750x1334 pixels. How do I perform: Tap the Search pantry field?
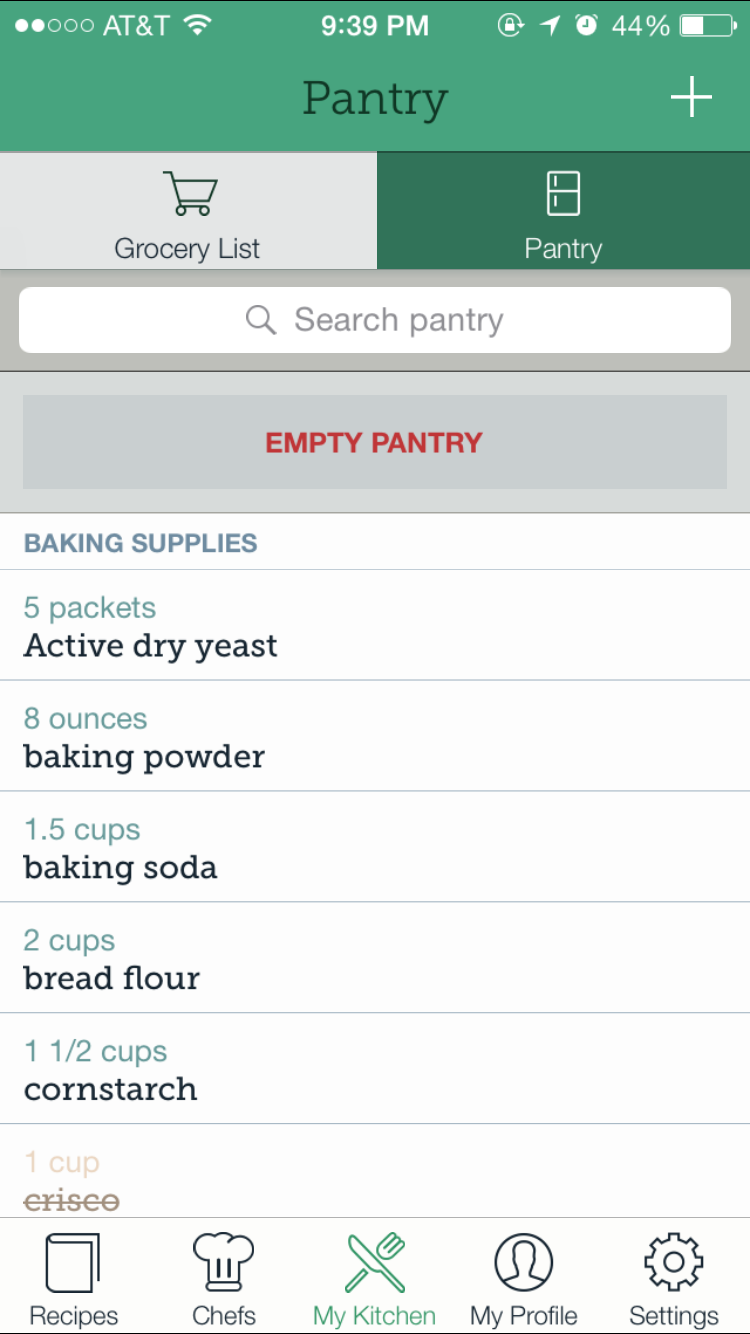[x=375, y=320]
